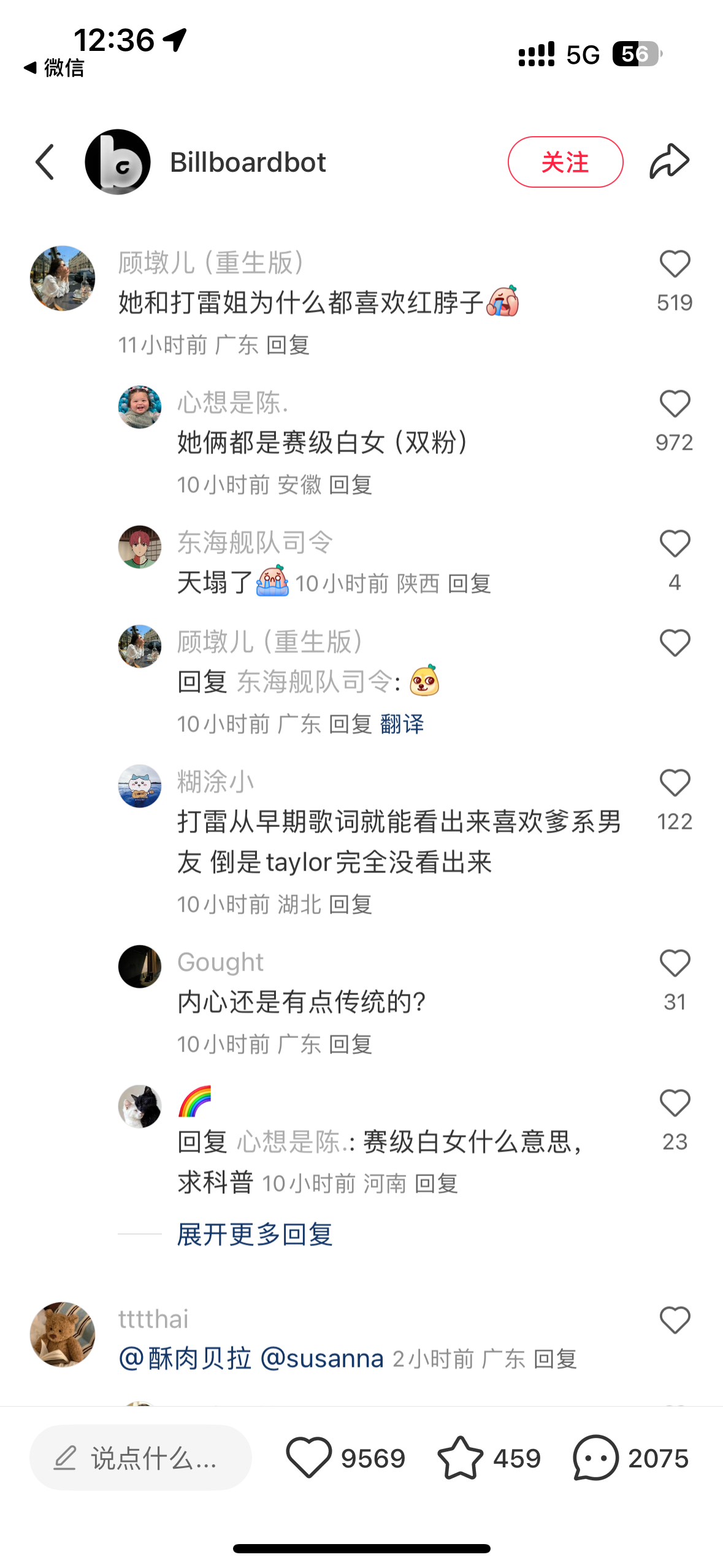This screenshot has width=723, height=1568.
Task: Translate 顾墩儿's reply with 翻译
Action: click(402, 724)
